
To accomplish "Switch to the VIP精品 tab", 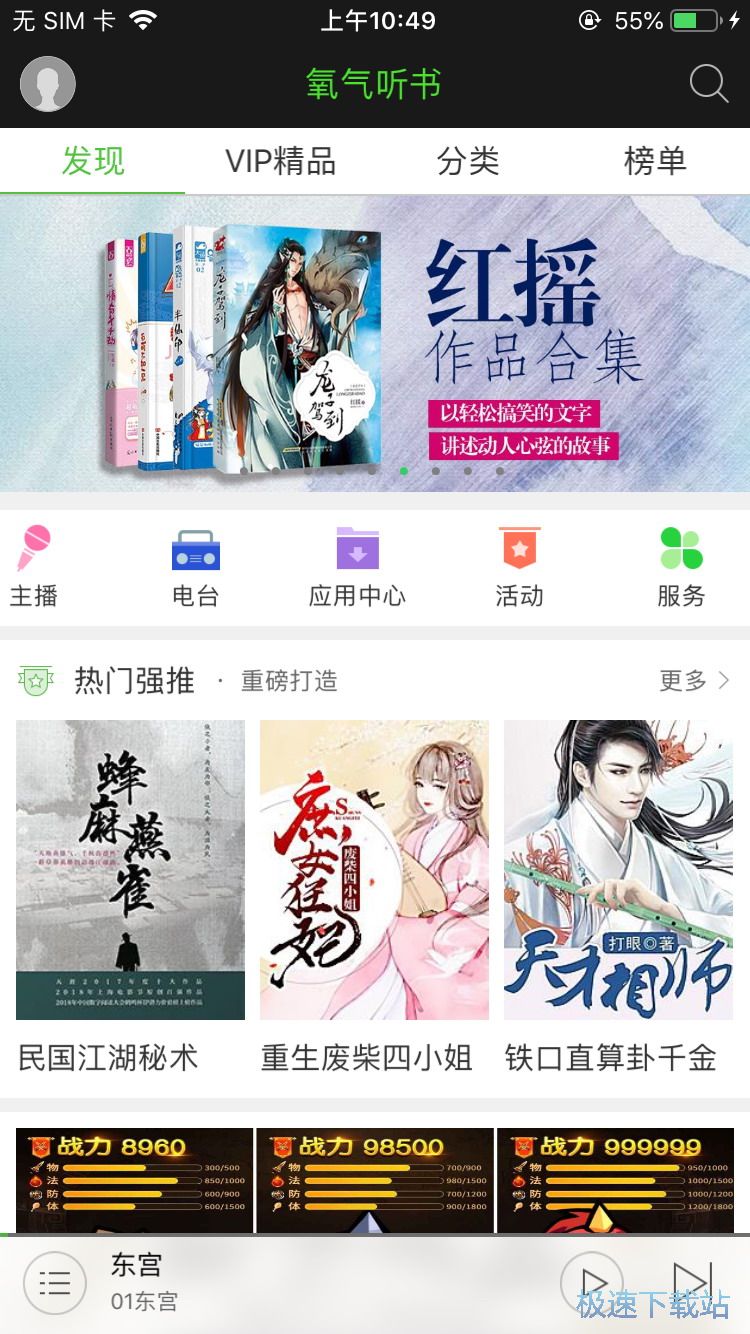I will tap(281, 161).
